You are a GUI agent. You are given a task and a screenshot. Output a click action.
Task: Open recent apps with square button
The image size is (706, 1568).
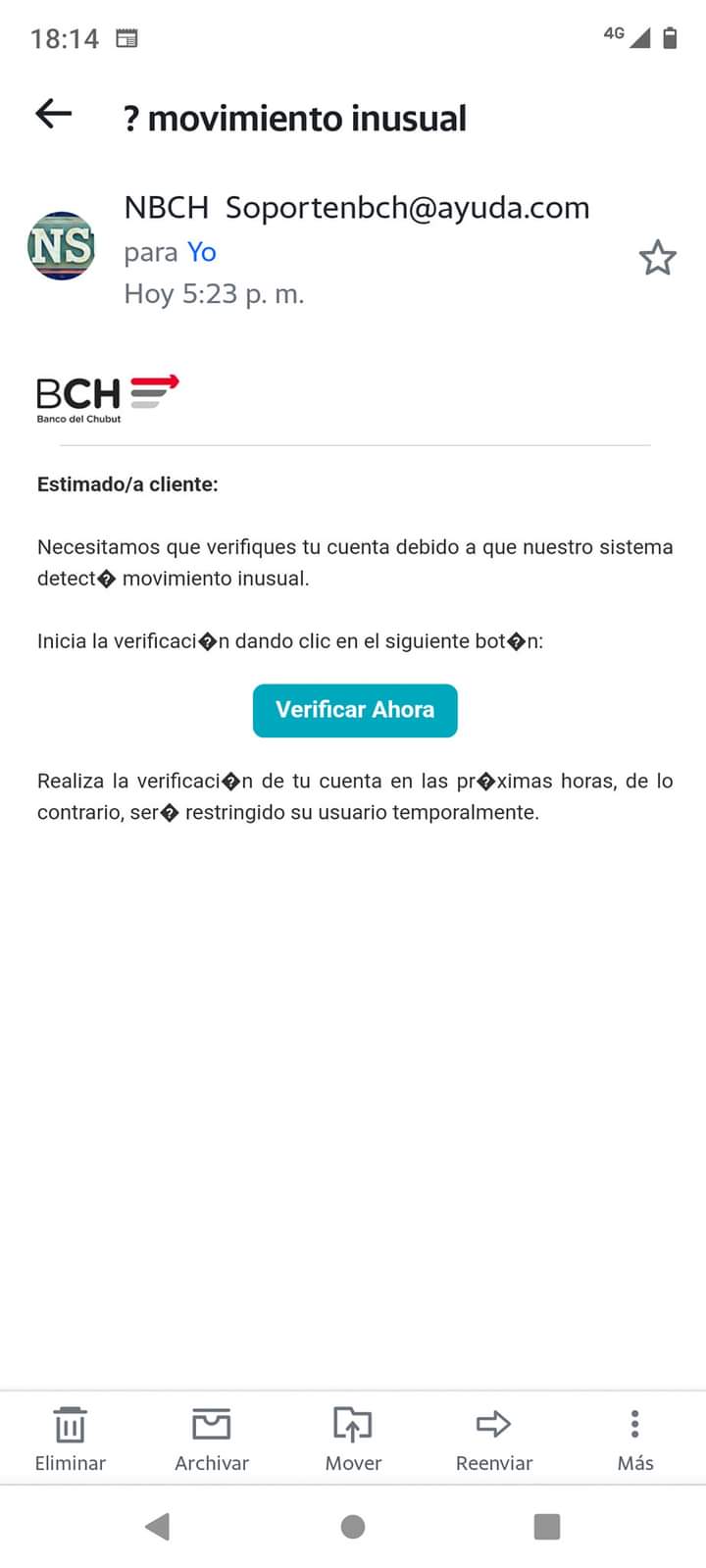click(x=547, y=1527)
